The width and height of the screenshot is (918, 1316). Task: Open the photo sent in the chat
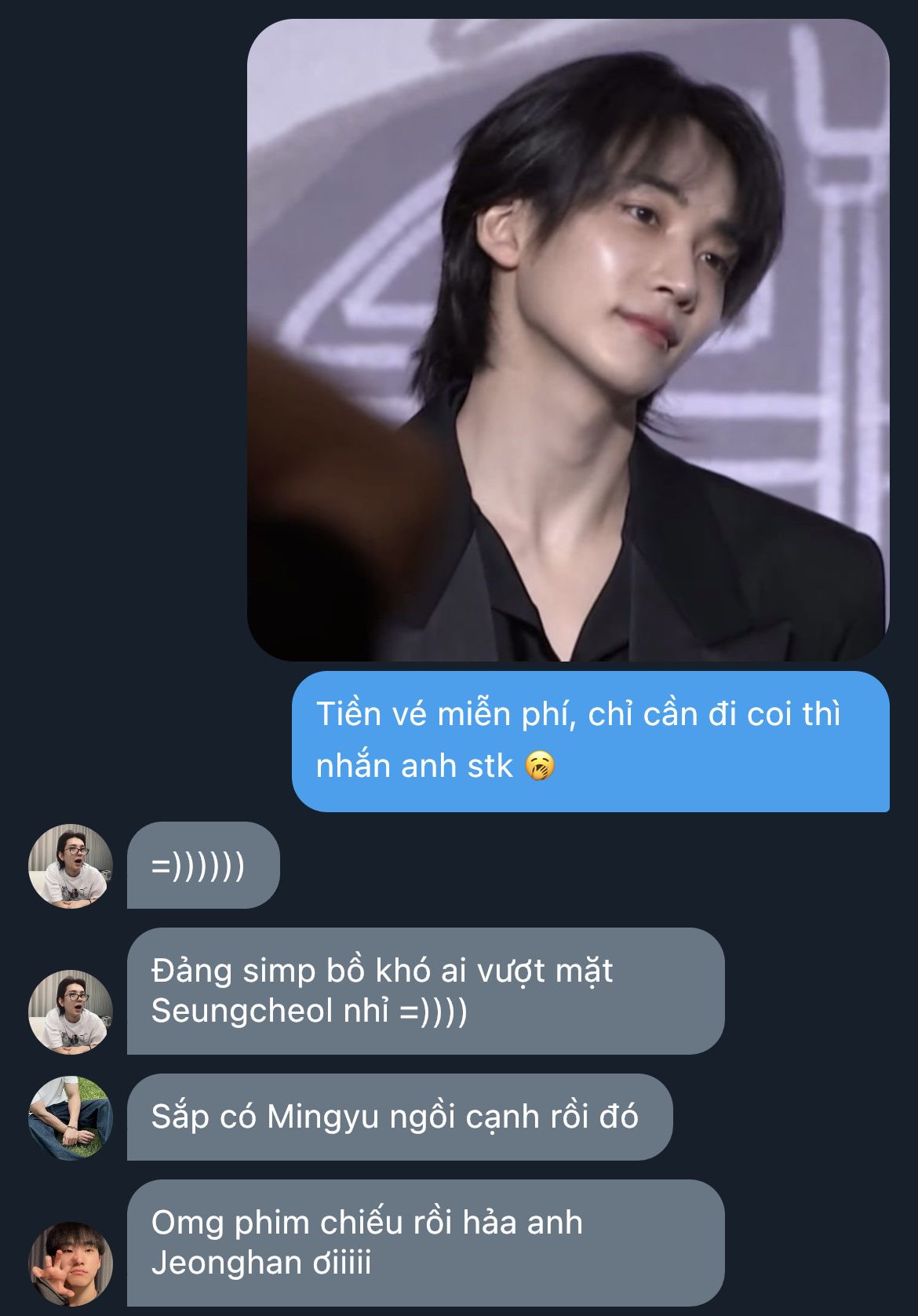(568, 340)
